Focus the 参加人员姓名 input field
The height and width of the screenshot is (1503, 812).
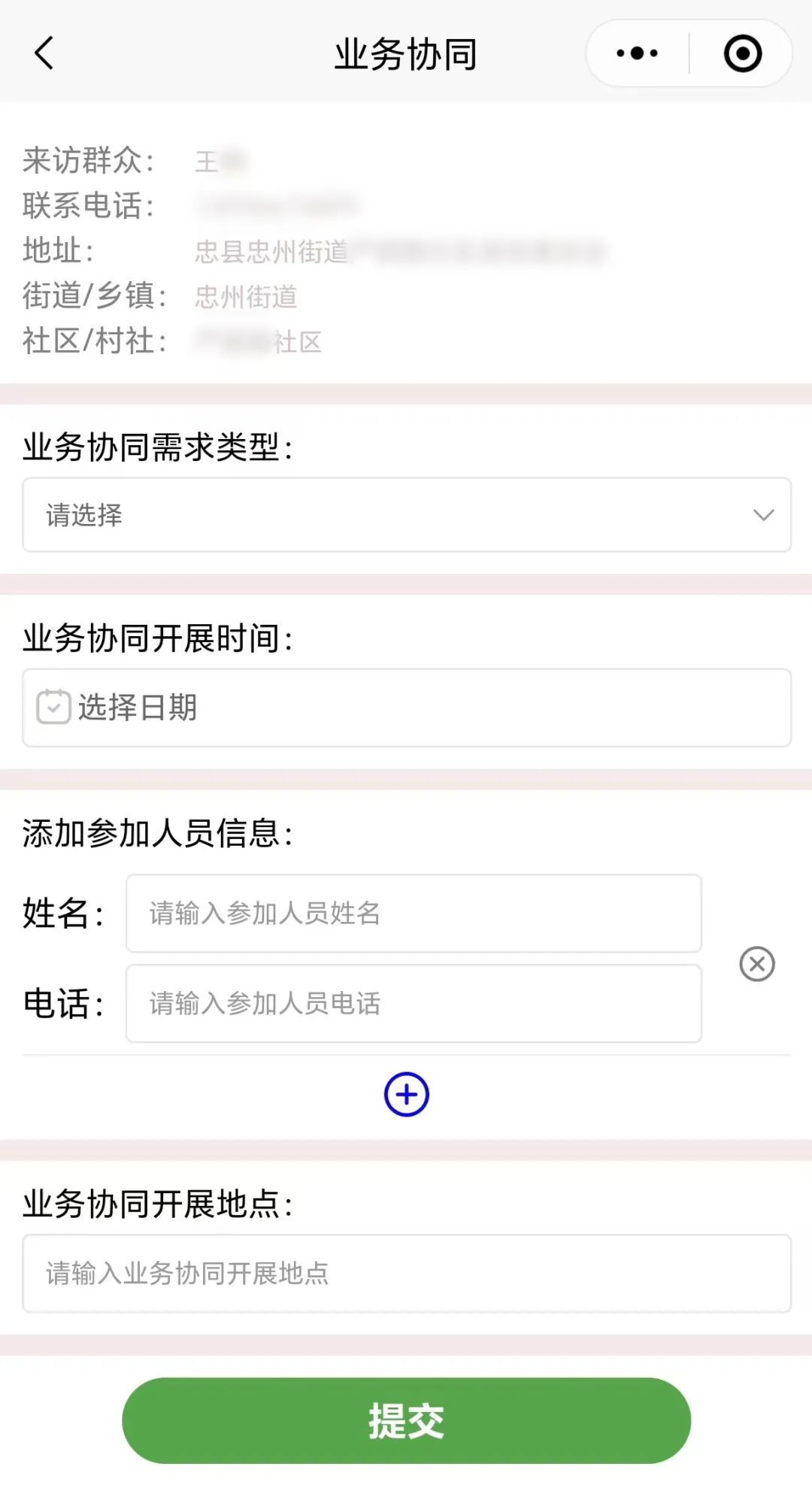(x=414, y=913)
